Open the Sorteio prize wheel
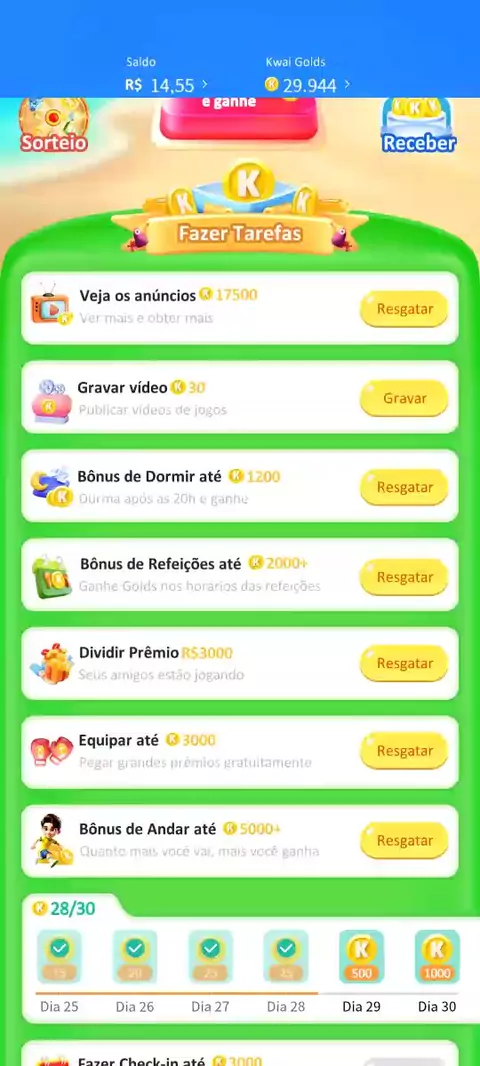Screen dimensions: 480x1066 pos(54,124)
